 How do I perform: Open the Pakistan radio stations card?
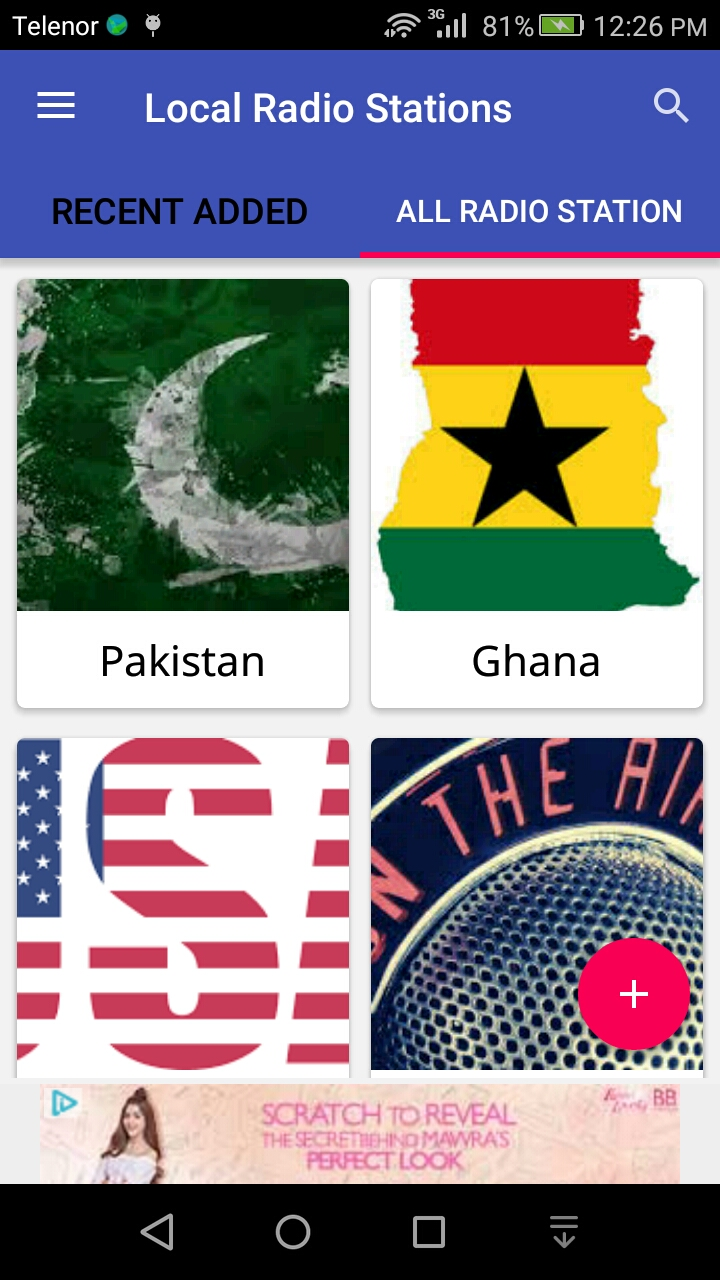coord(183,493)
